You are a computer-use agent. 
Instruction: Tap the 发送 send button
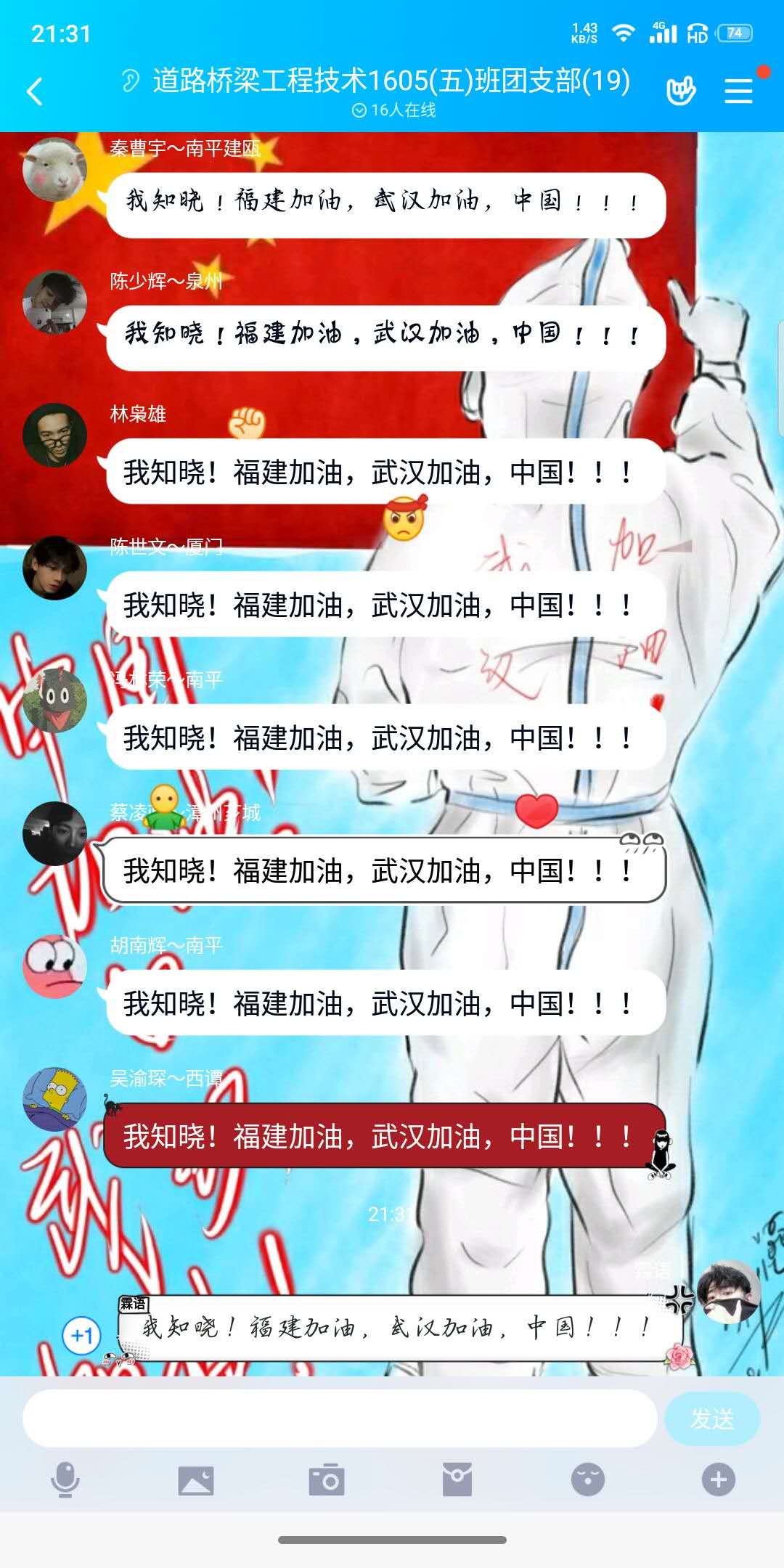tap(711, 1418)
